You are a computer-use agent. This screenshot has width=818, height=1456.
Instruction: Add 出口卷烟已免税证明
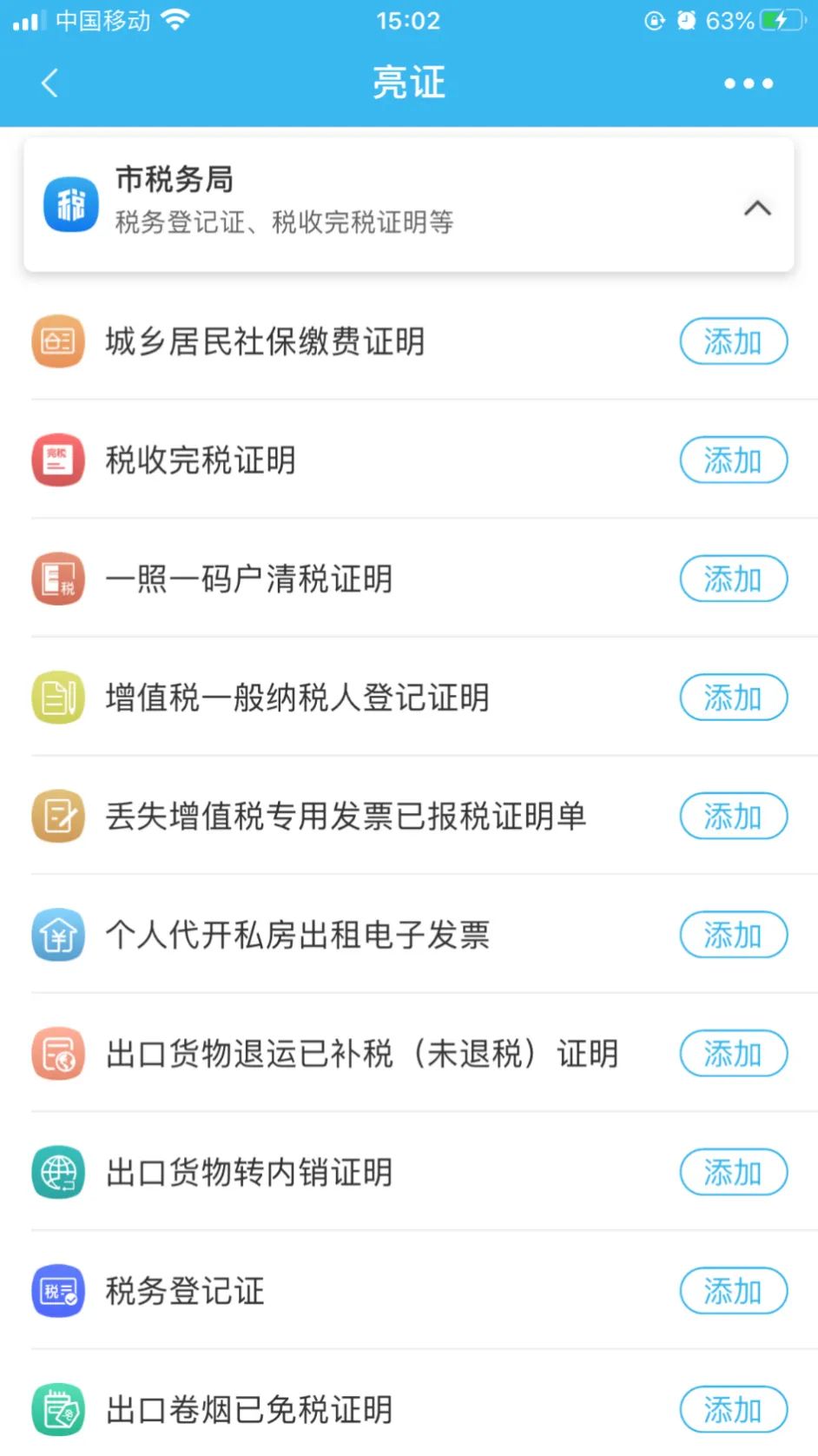[733, 1410]
